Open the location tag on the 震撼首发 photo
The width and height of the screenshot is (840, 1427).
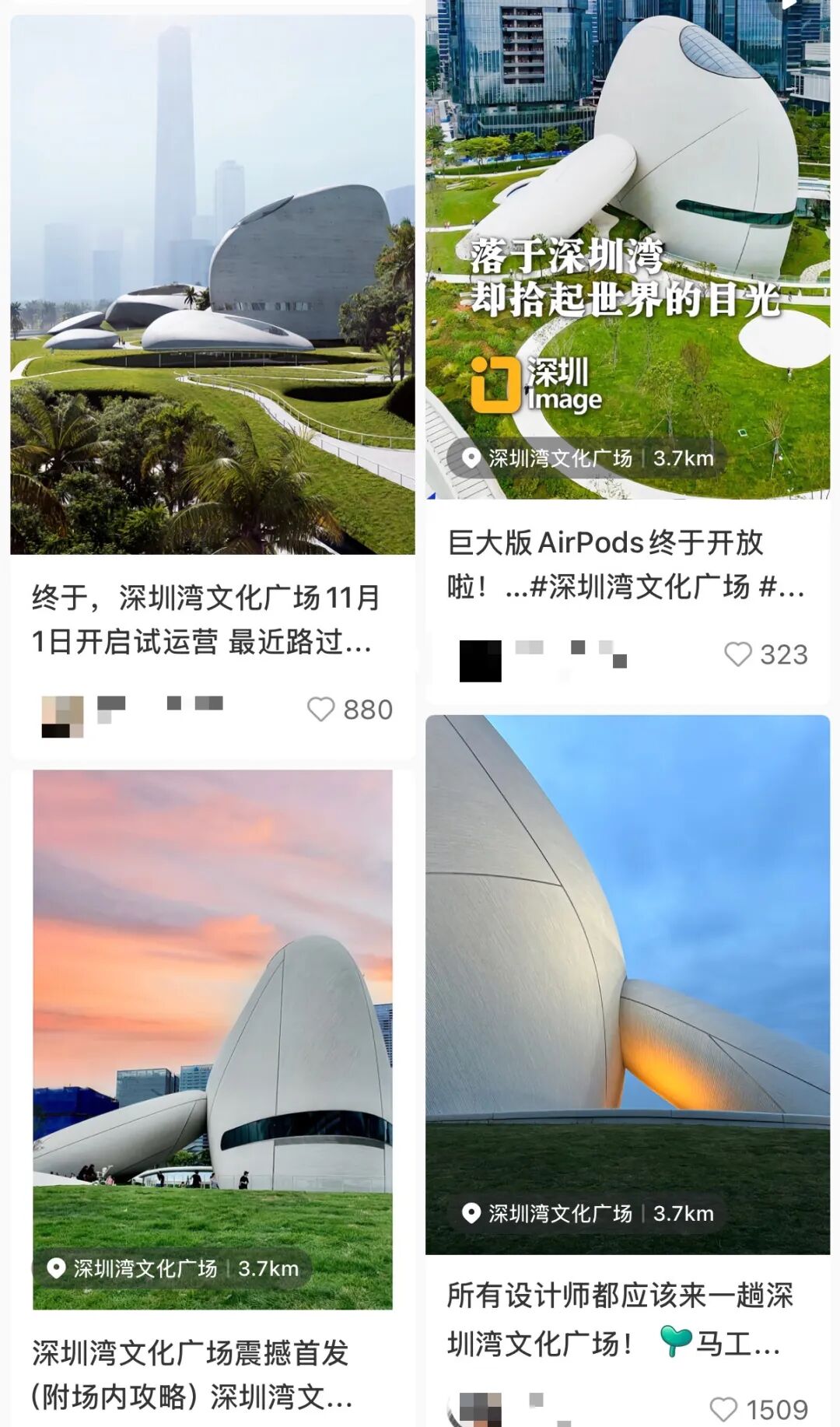[x=173, y=1268]
